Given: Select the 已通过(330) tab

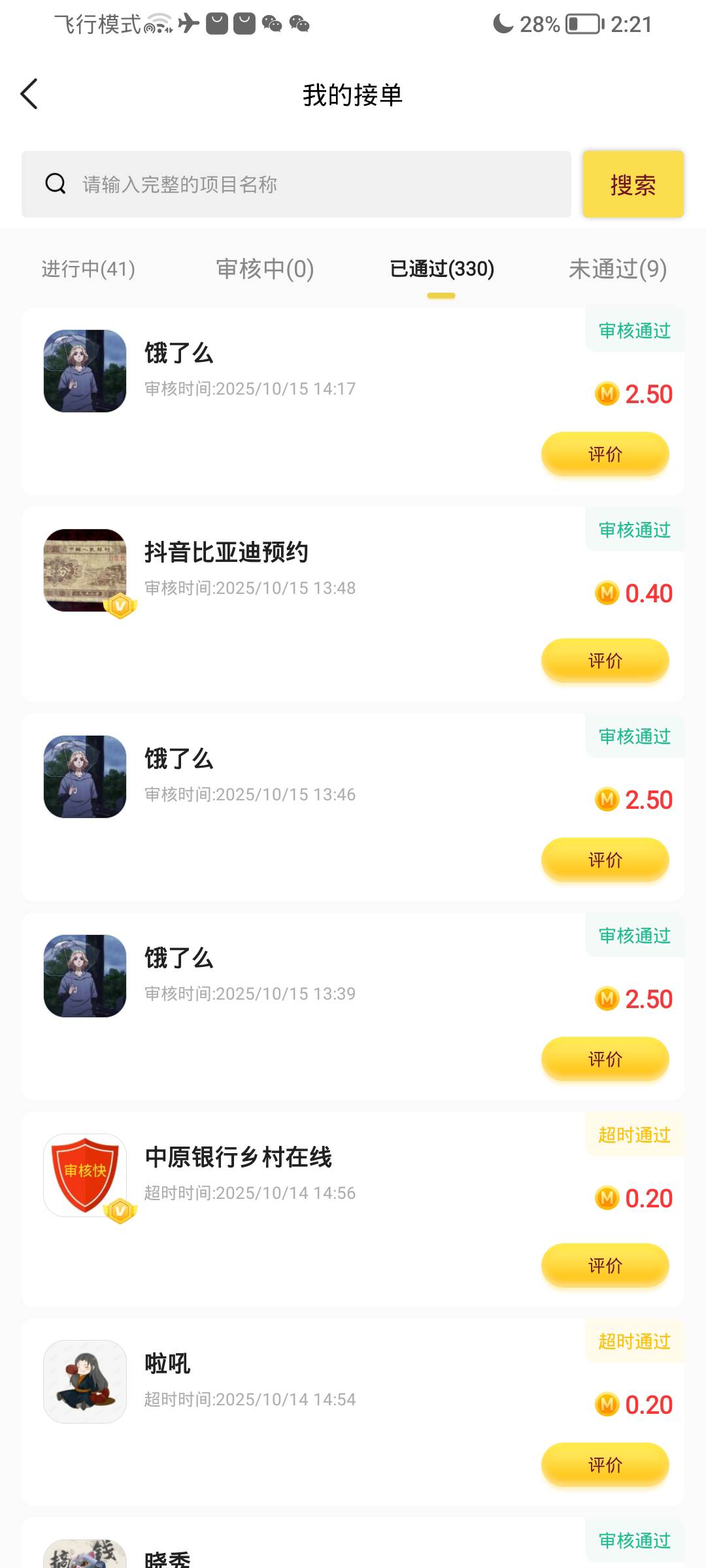Looking at the screenshot, I should pyautogui.click(x=441, y=269).
